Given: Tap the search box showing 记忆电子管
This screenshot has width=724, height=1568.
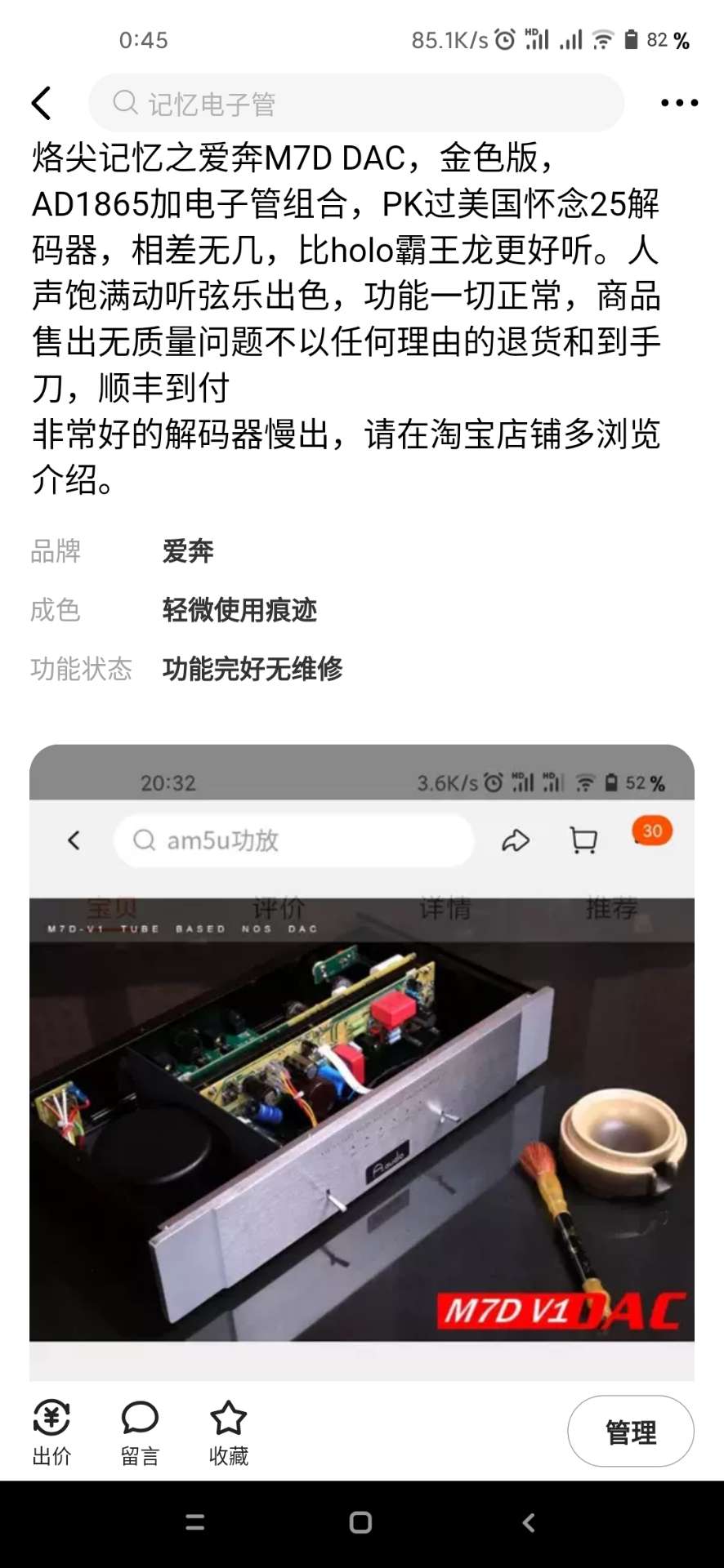Looking at the screenshot, I should click(x=356, y=104).
